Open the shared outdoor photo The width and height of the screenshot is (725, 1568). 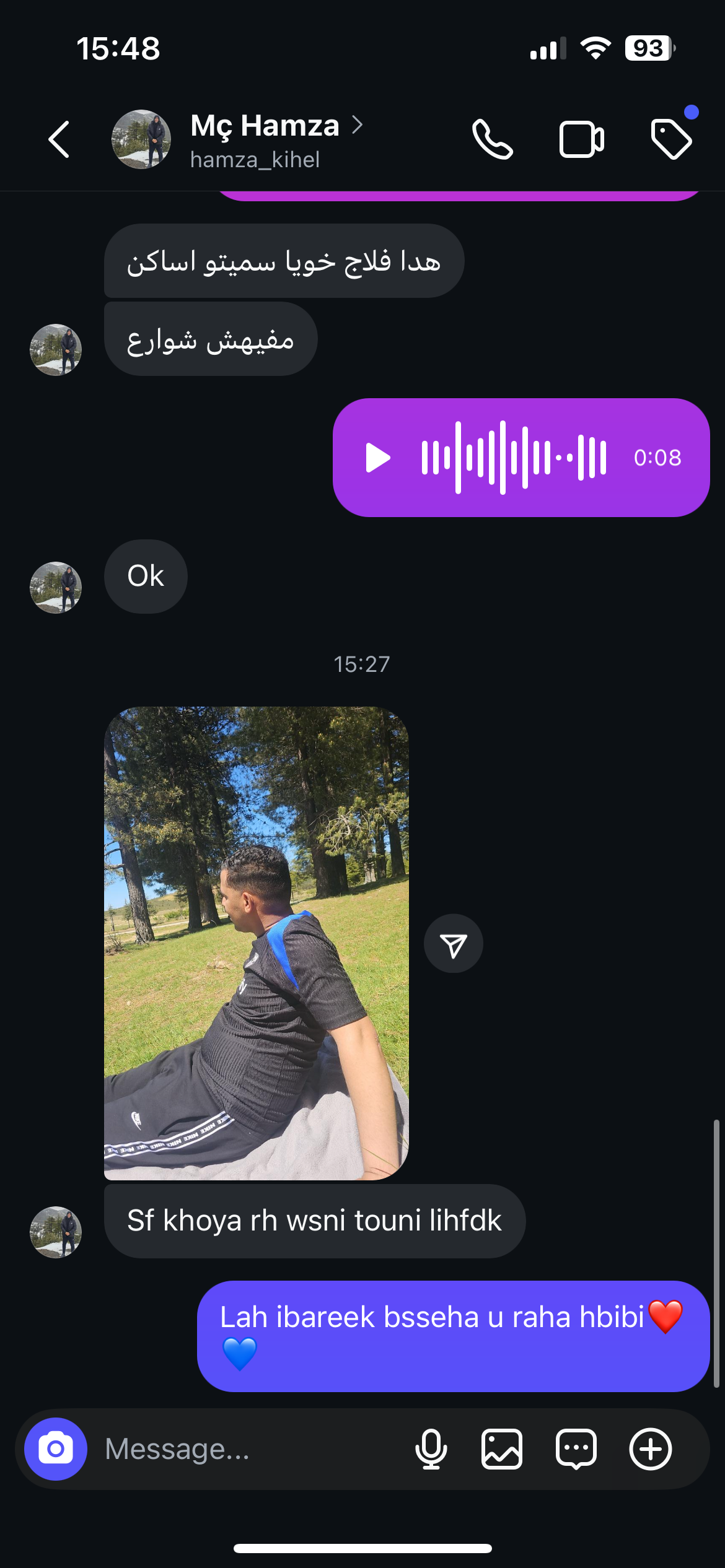[256, 943]
